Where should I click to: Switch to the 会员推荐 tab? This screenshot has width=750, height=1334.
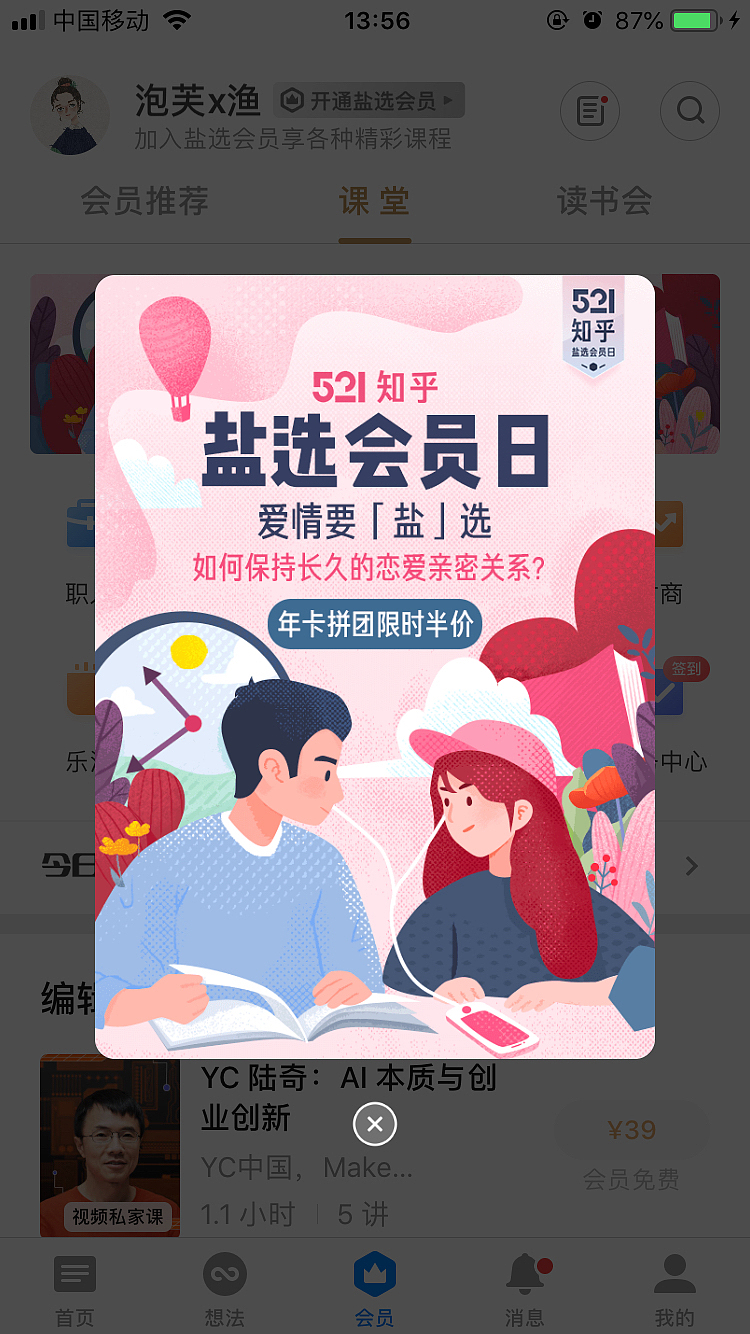click(145, 202)
